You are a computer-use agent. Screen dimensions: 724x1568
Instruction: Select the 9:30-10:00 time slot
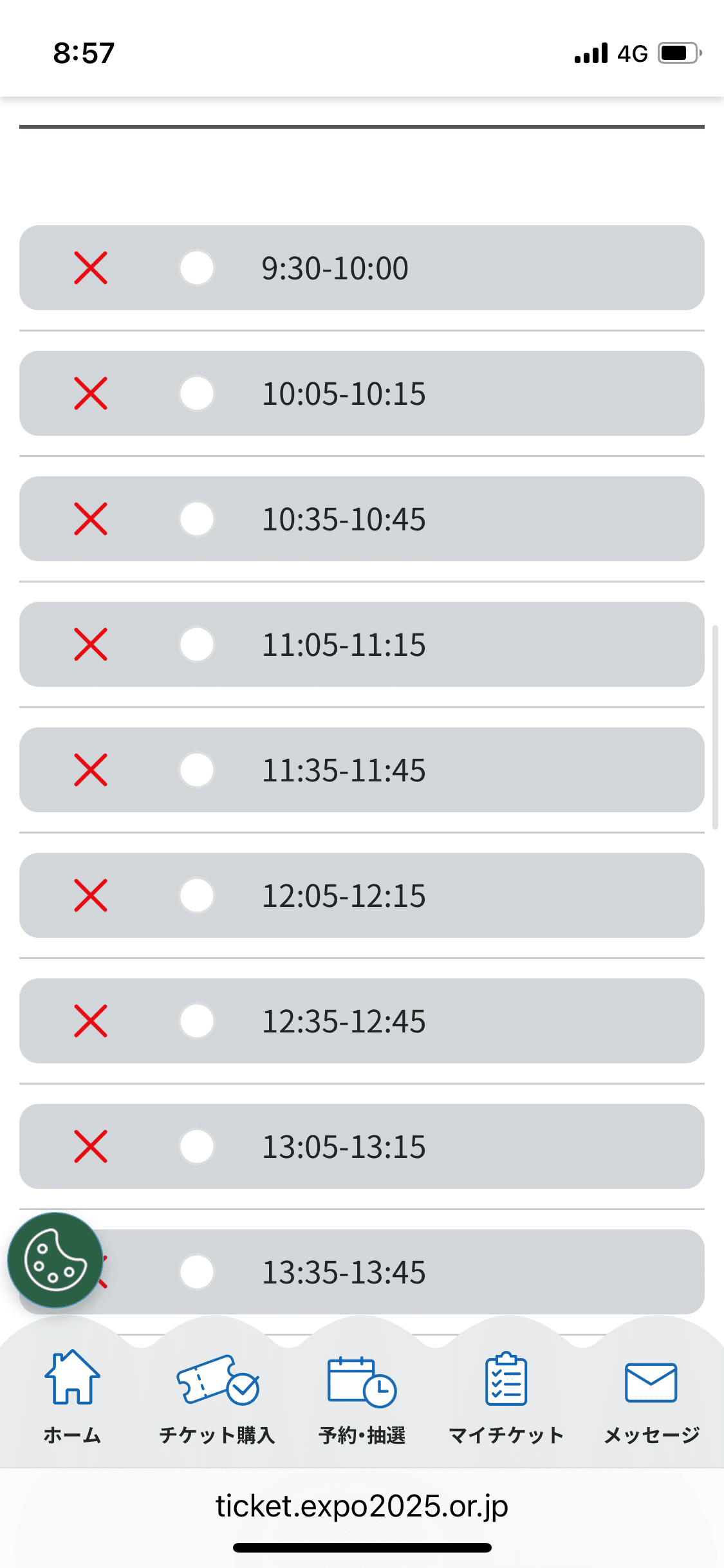[197, 268]
